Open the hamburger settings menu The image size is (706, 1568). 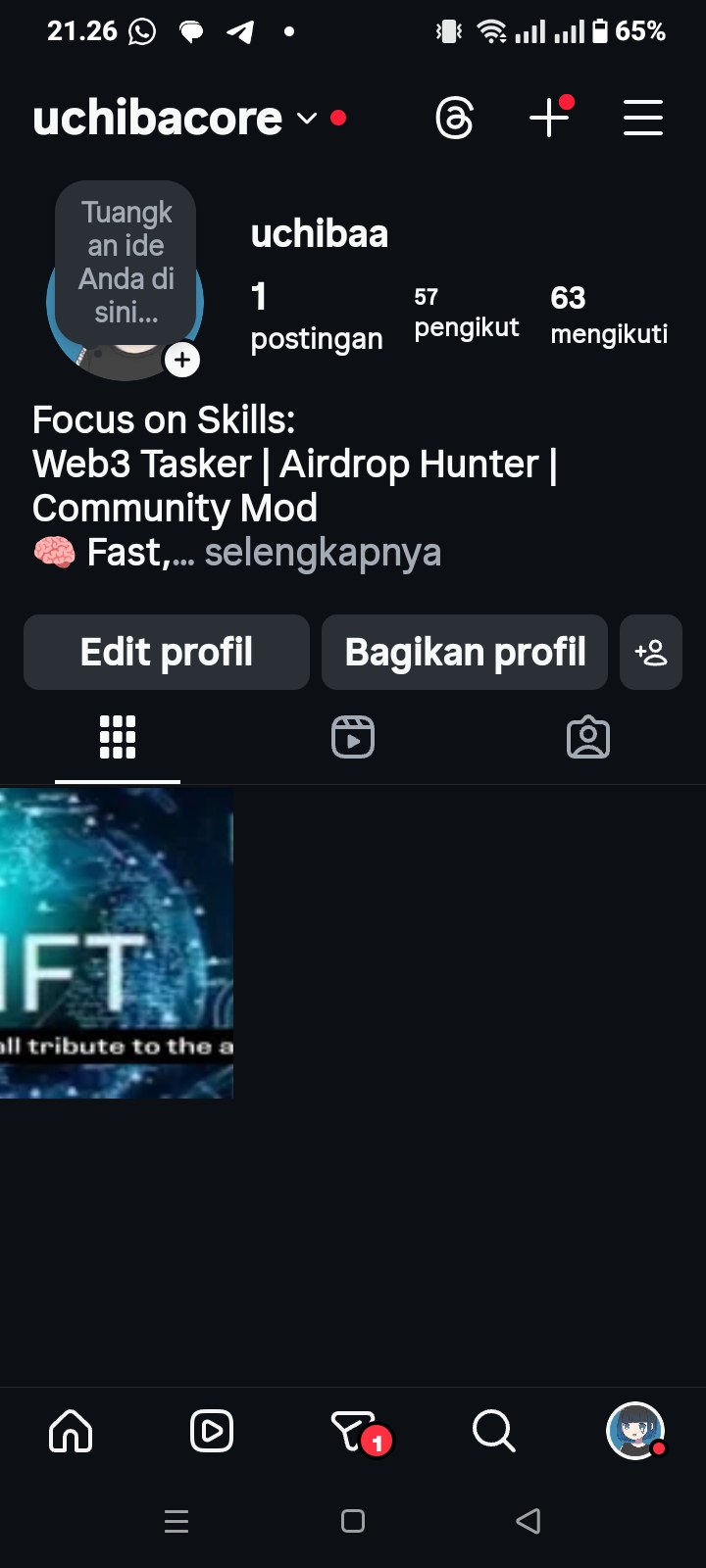pyautogui.click(x=642, y=119)
